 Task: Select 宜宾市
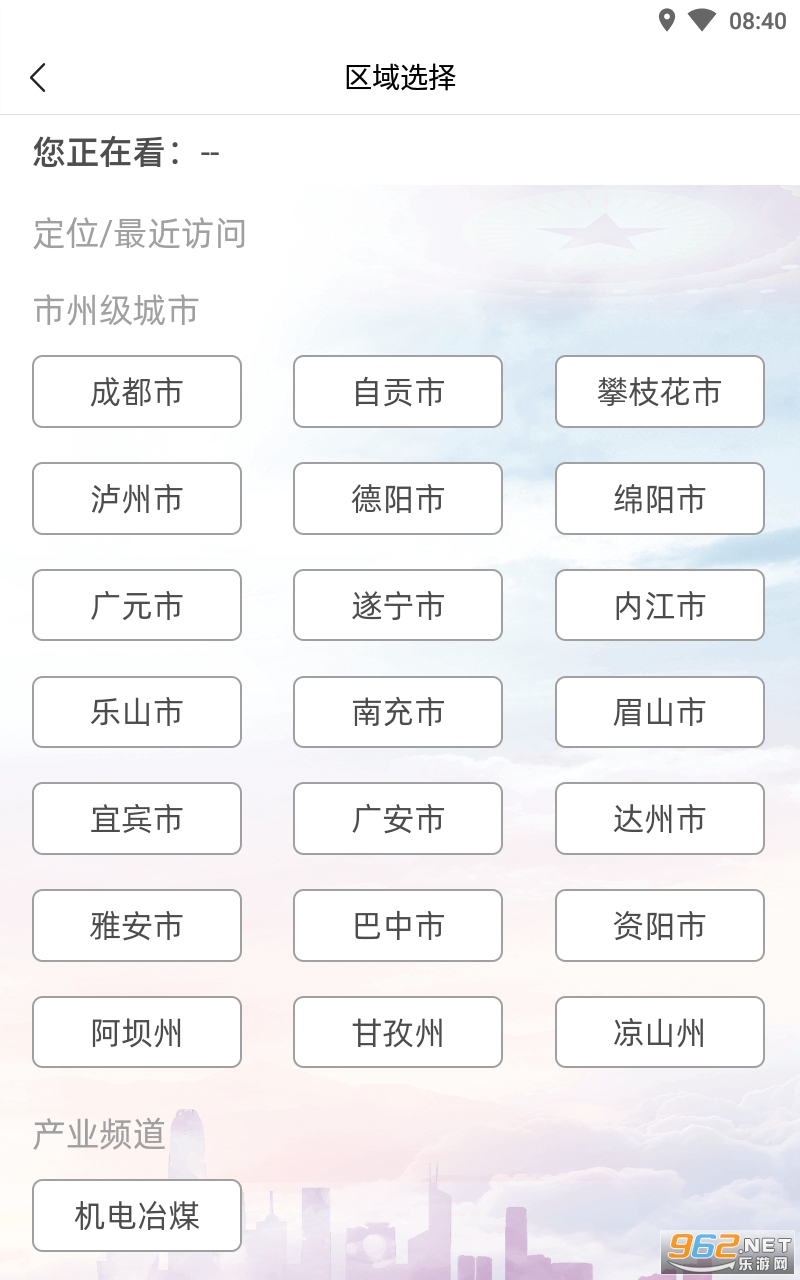[x=137, y=819]
